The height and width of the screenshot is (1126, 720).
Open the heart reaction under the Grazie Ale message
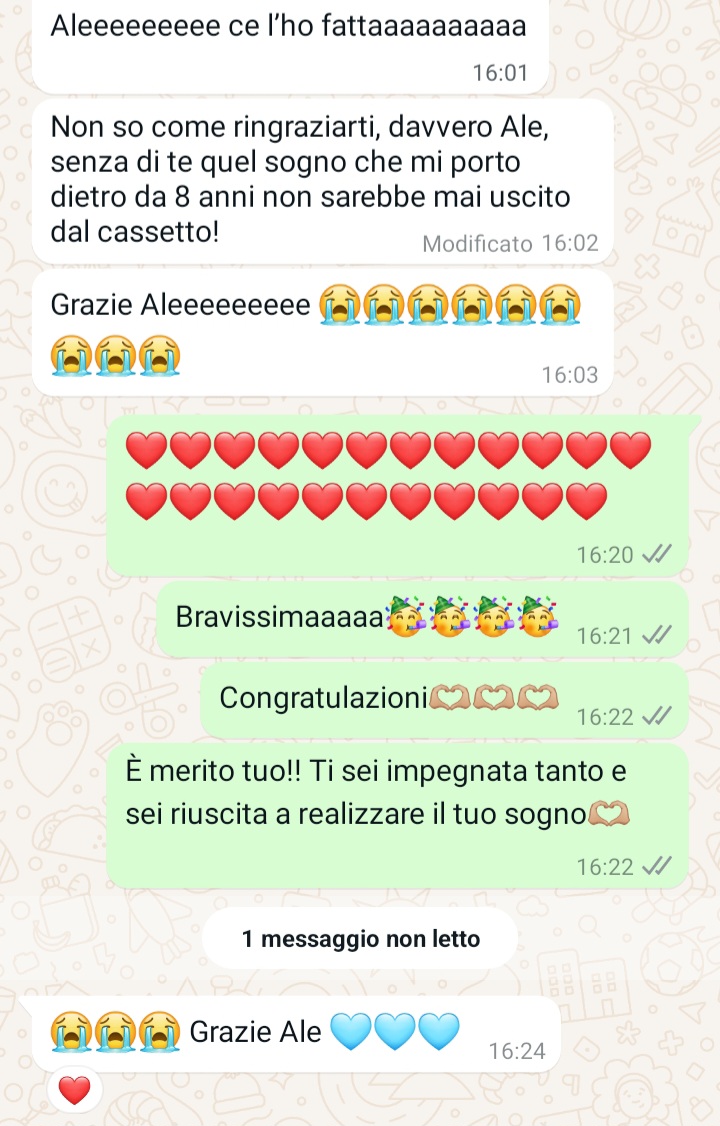click(75, 1091)
